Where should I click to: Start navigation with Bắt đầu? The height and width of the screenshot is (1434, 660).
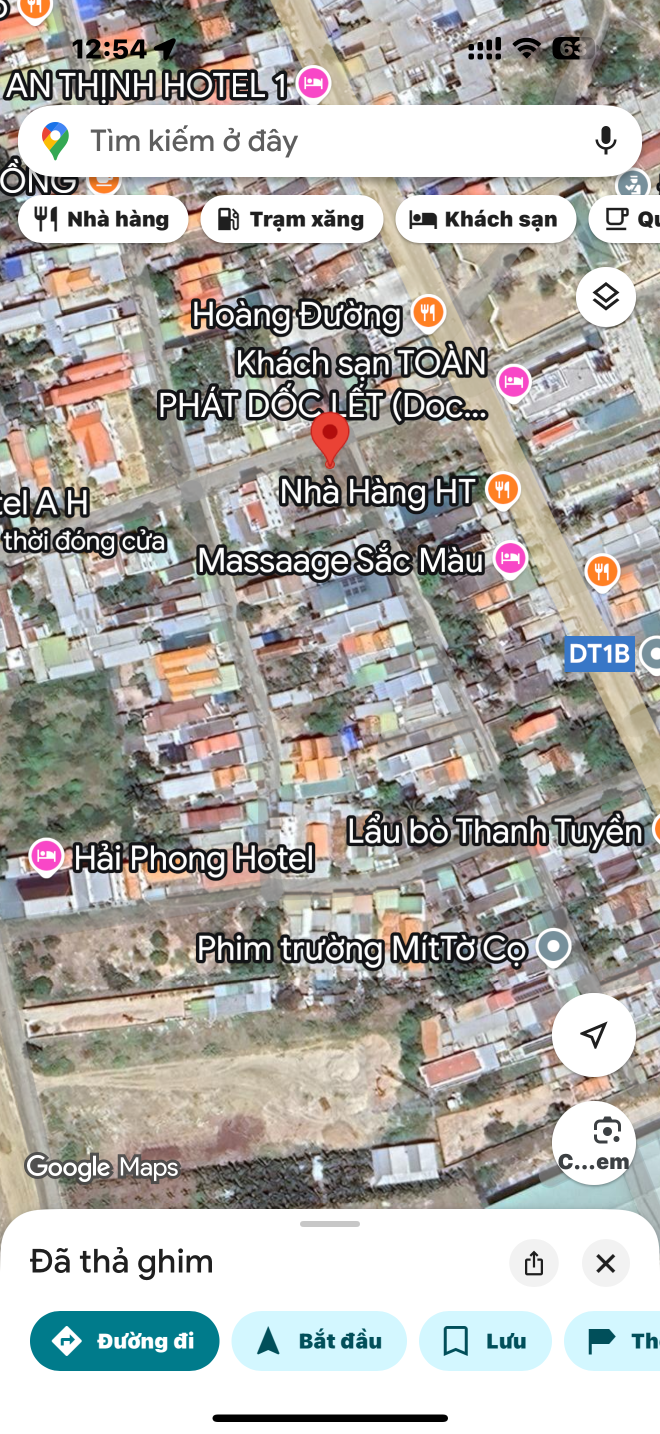tap(320, 1341)
